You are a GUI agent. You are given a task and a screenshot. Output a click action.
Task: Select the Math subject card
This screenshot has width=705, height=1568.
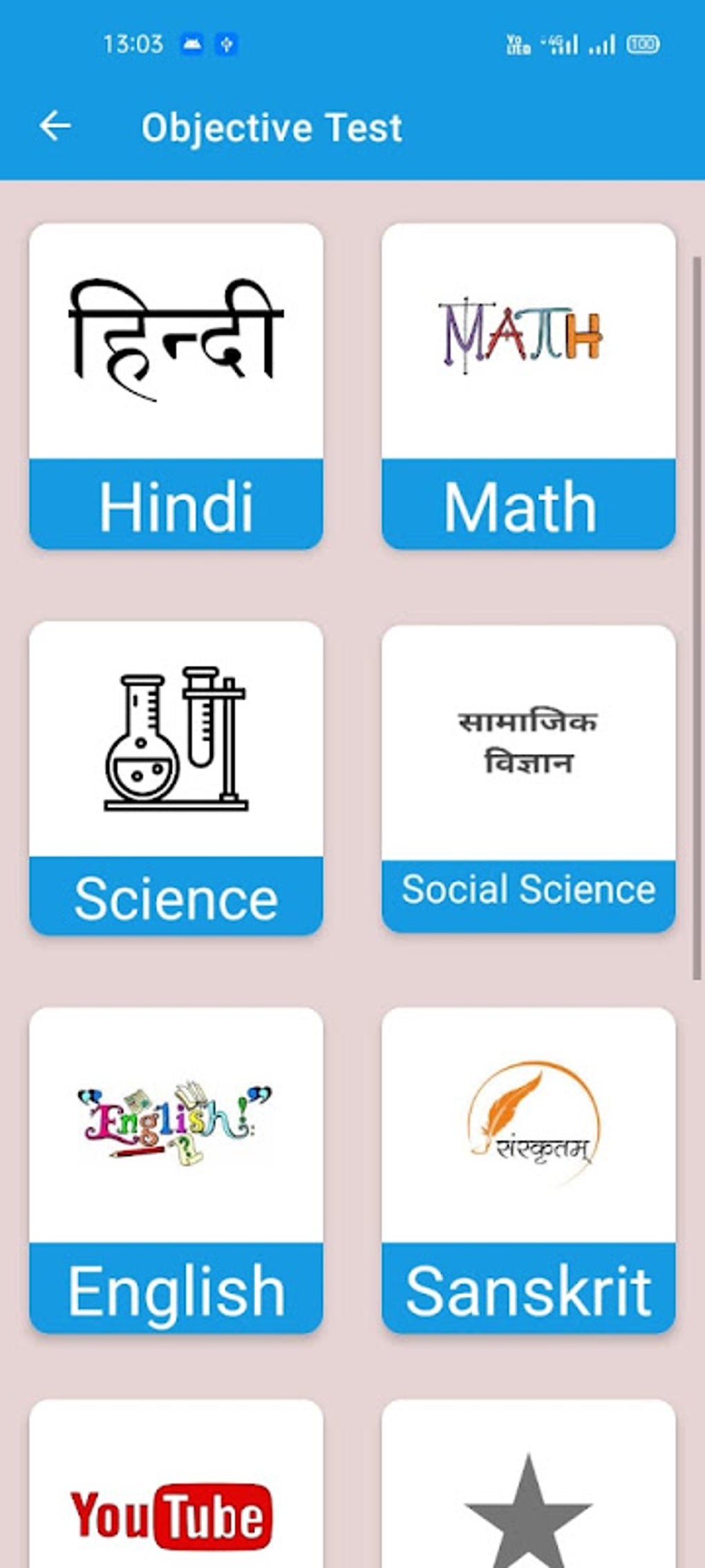tap(528, 386)
